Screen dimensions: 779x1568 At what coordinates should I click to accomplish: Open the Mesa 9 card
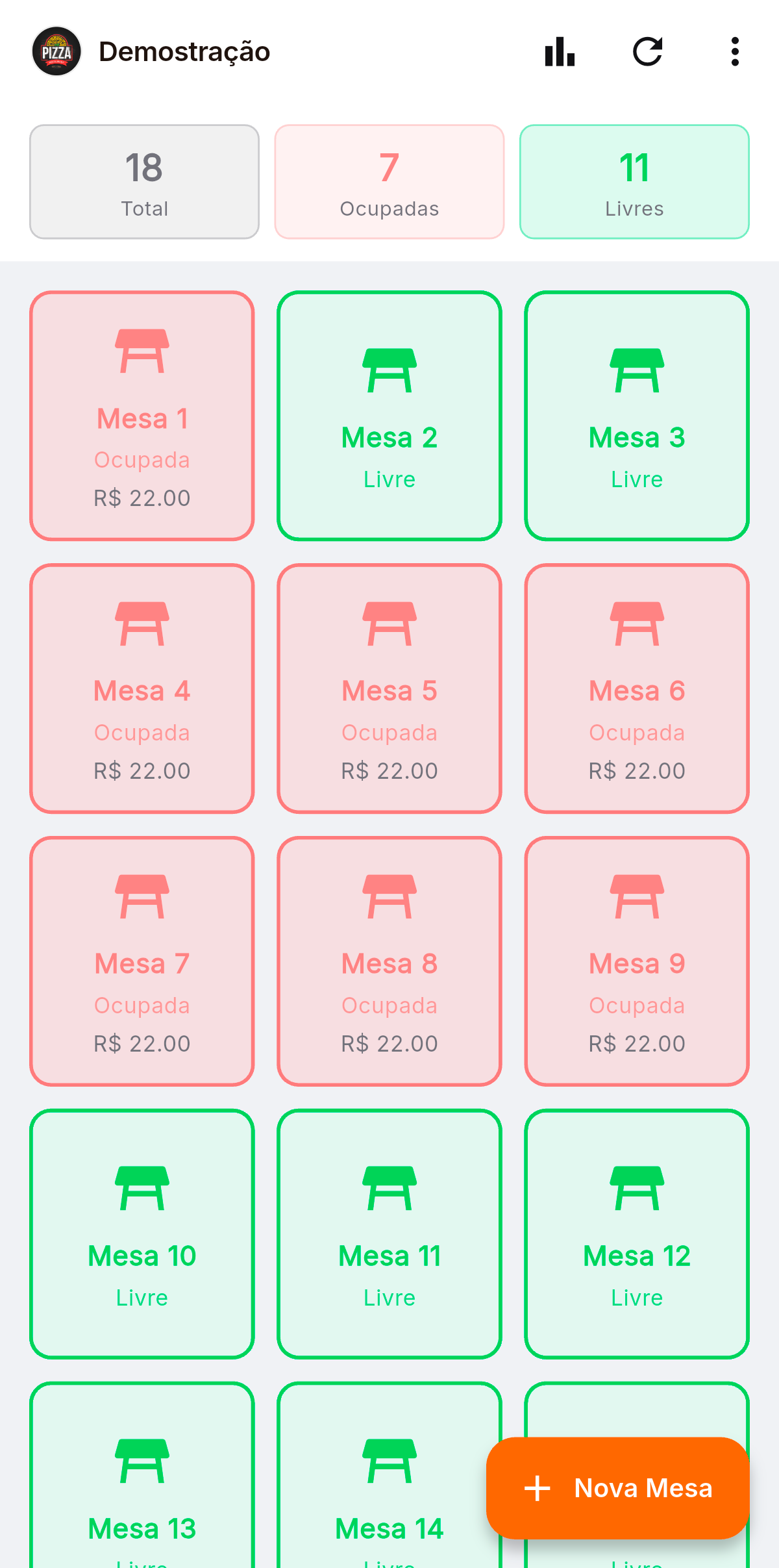pos(637,961)
